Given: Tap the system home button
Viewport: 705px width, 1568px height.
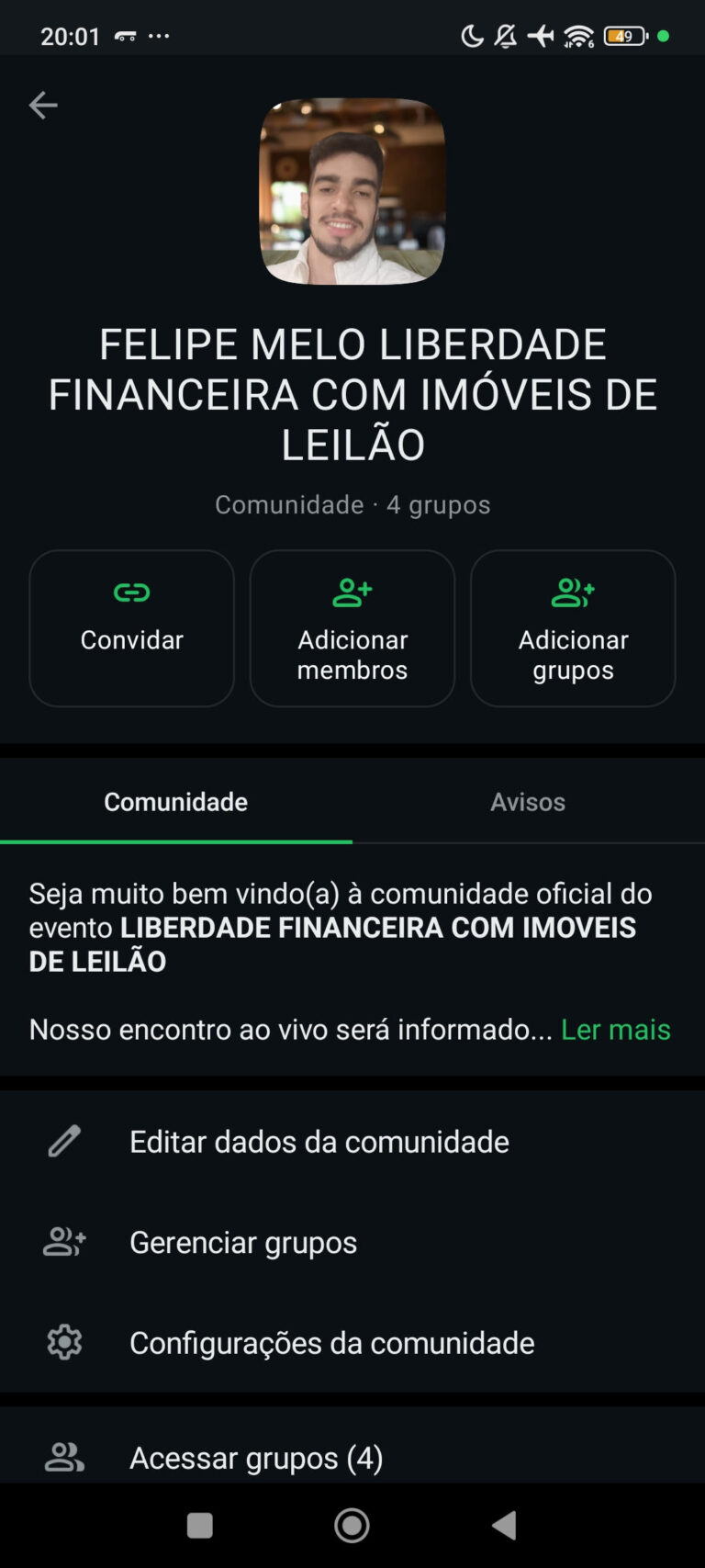Looking at the screenshot, I should click(x=352, y=1526).
